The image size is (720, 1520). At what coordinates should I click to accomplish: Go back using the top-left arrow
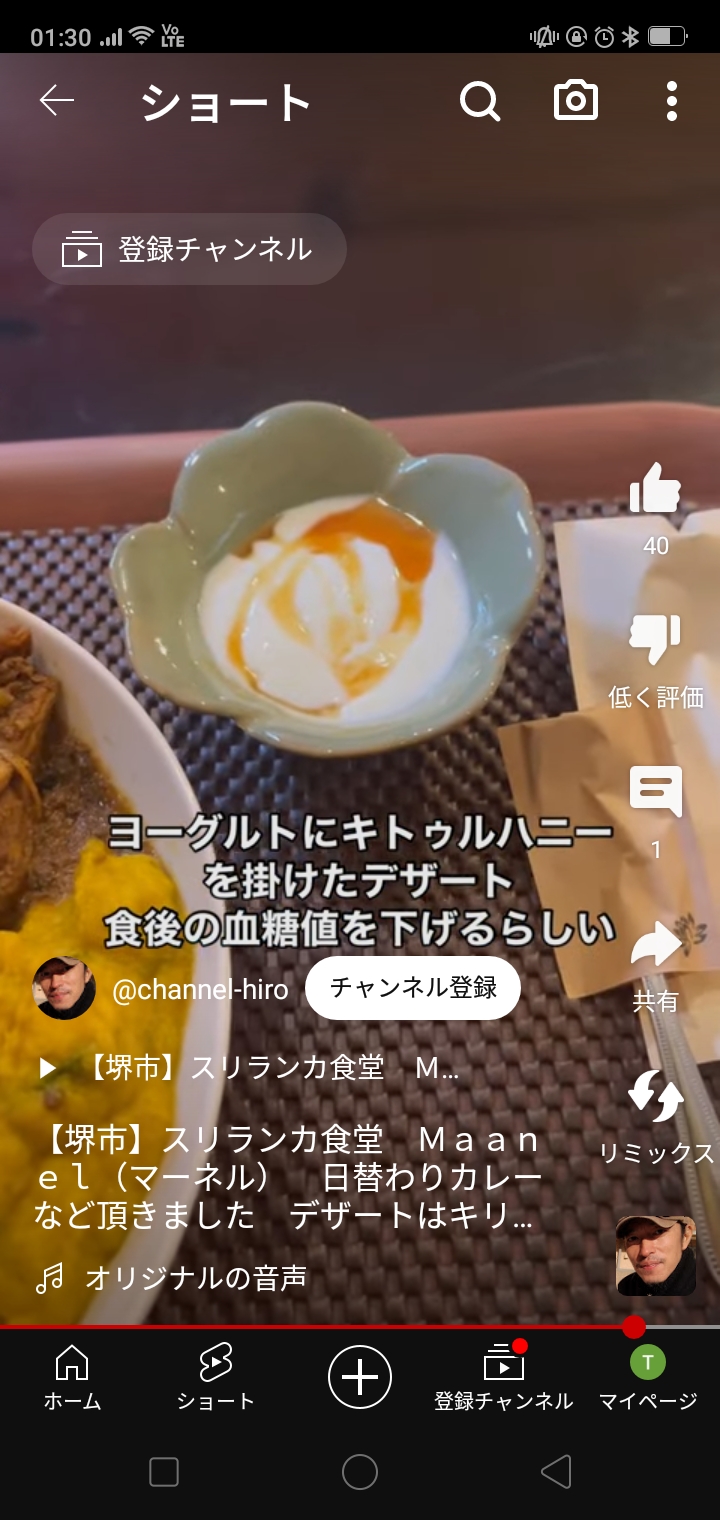(57, 101)
